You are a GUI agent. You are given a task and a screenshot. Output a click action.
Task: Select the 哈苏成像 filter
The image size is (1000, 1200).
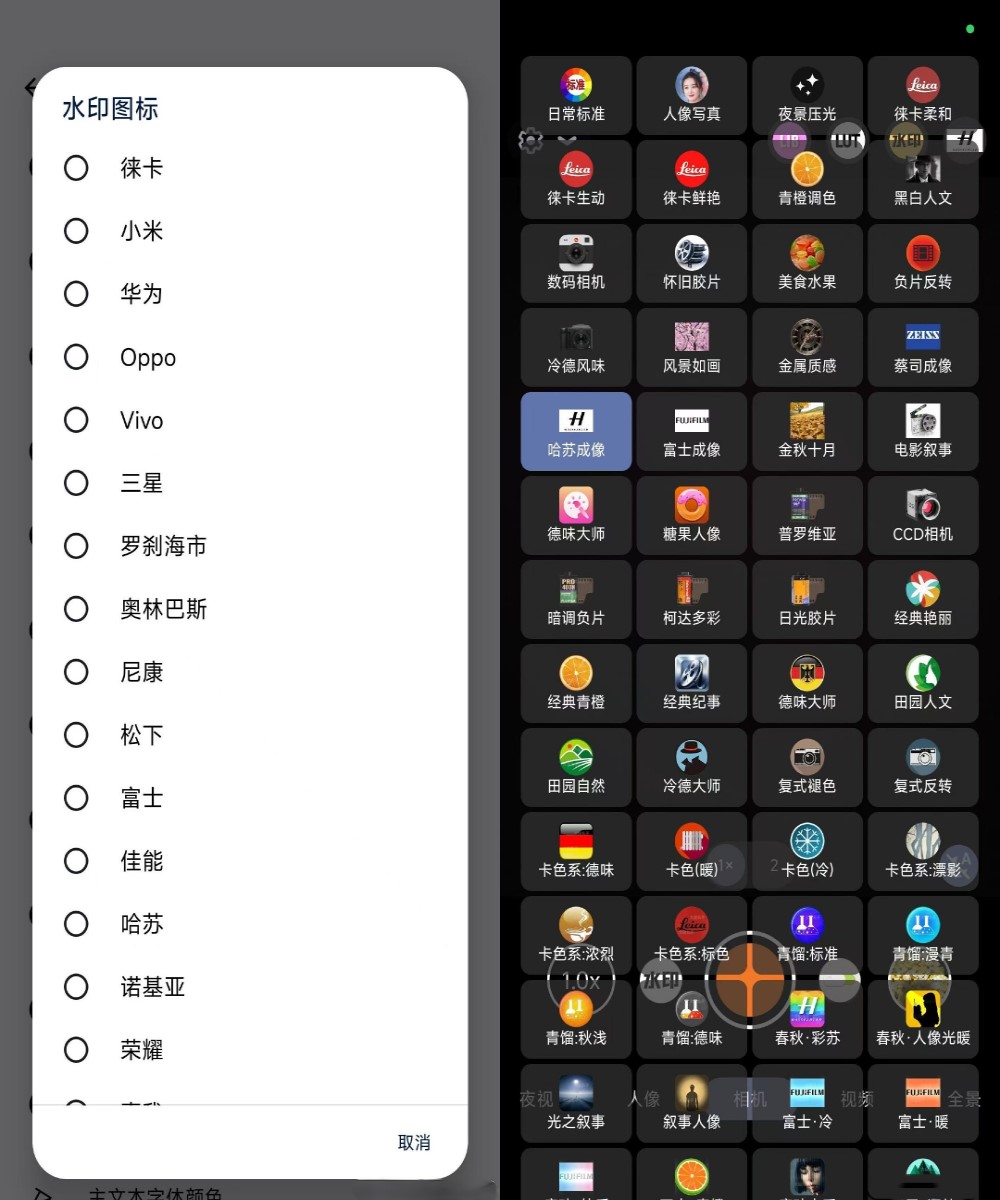point(576,431)
